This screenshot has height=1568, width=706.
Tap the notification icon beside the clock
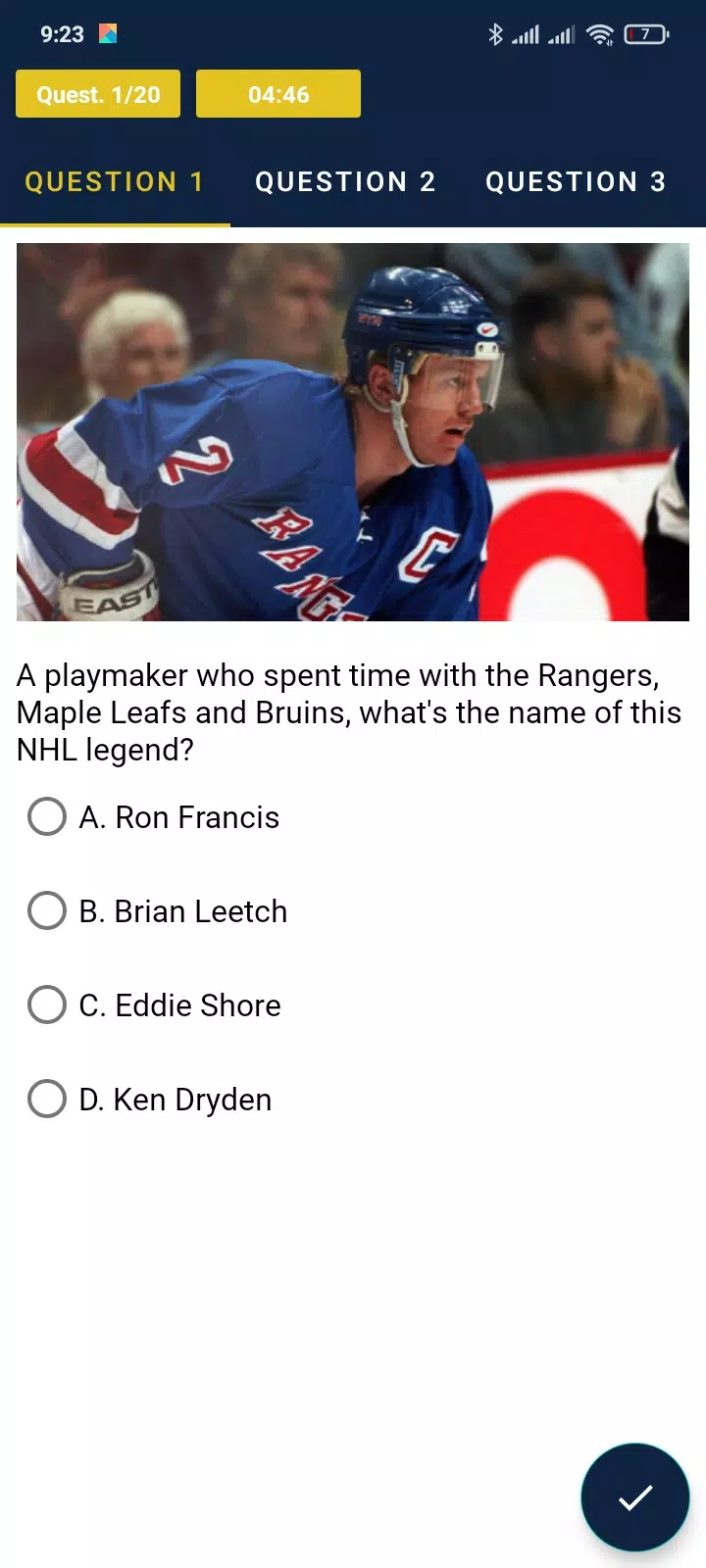point(108,32)
